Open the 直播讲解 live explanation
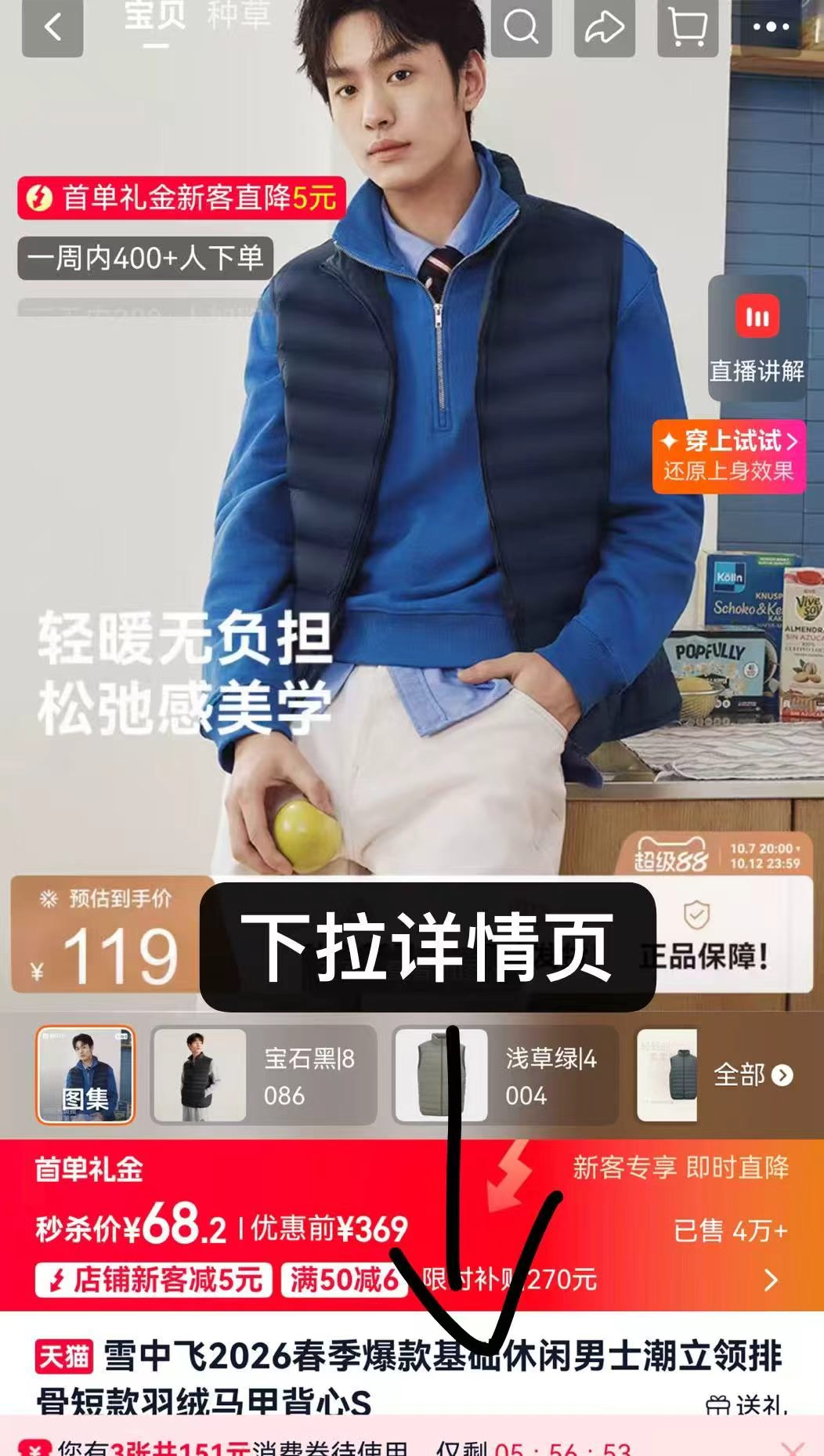Image resolution: width=824 pixels, height=1456 pixels. (x=757, y=339)
